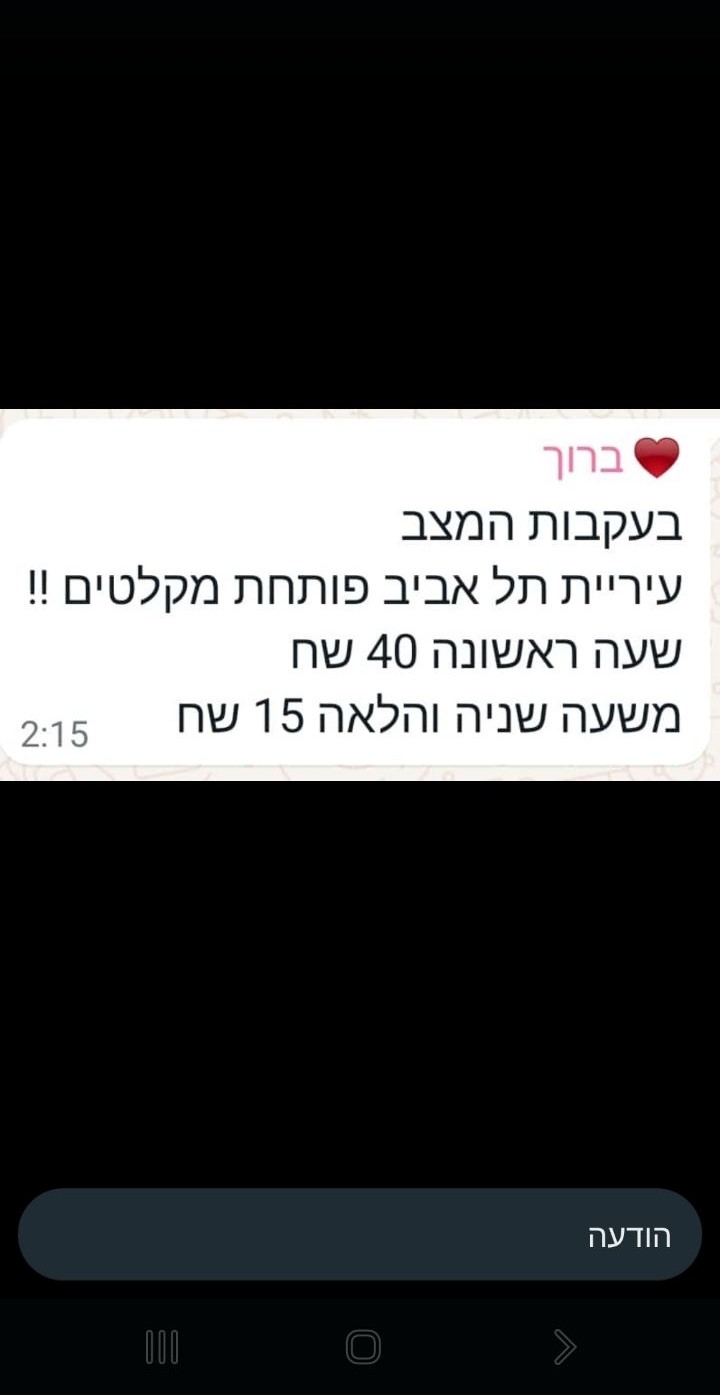Viewport: 720px width, 1395px height.
Task: Open recent apps from the navigation bar
Action: point(162,1347)
